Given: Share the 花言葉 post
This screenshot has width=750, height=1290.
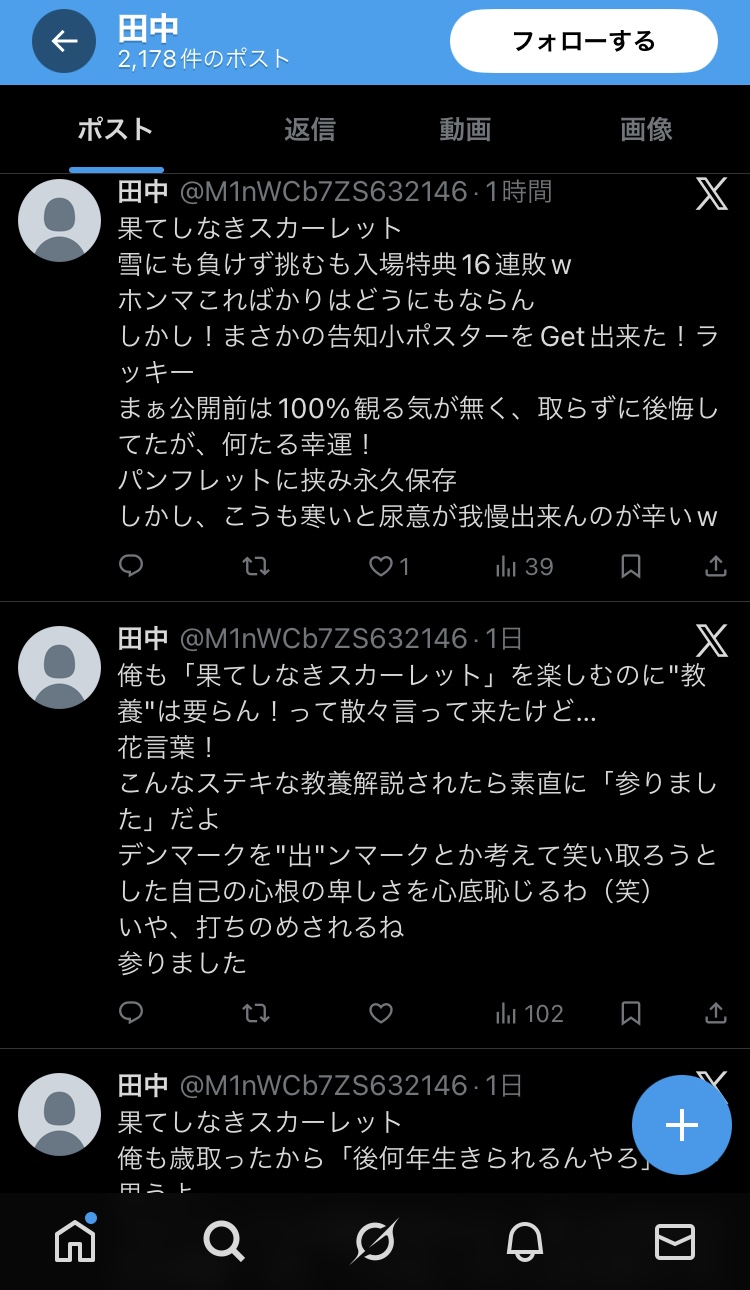Looking at the screenshot, I should point(716,1014).
